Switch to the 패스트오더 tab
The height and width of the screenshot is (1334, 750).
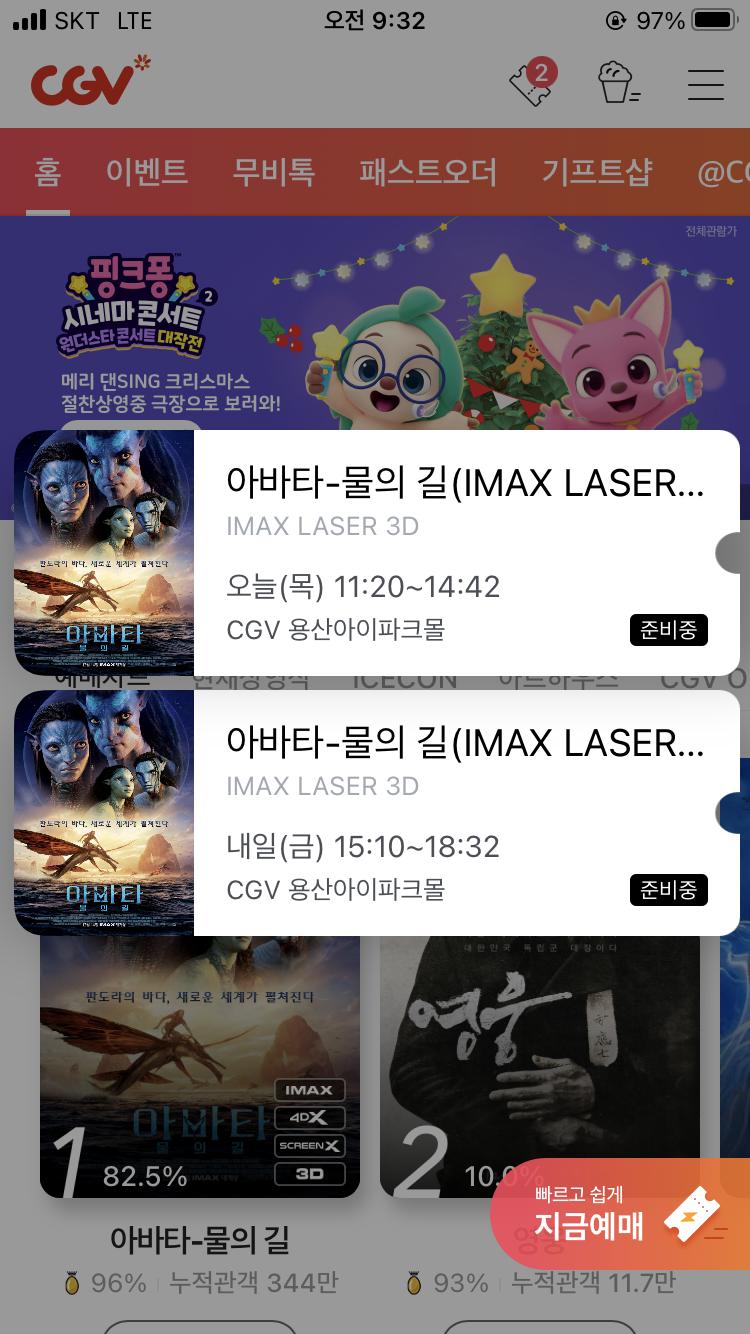(x=428, y=171)
